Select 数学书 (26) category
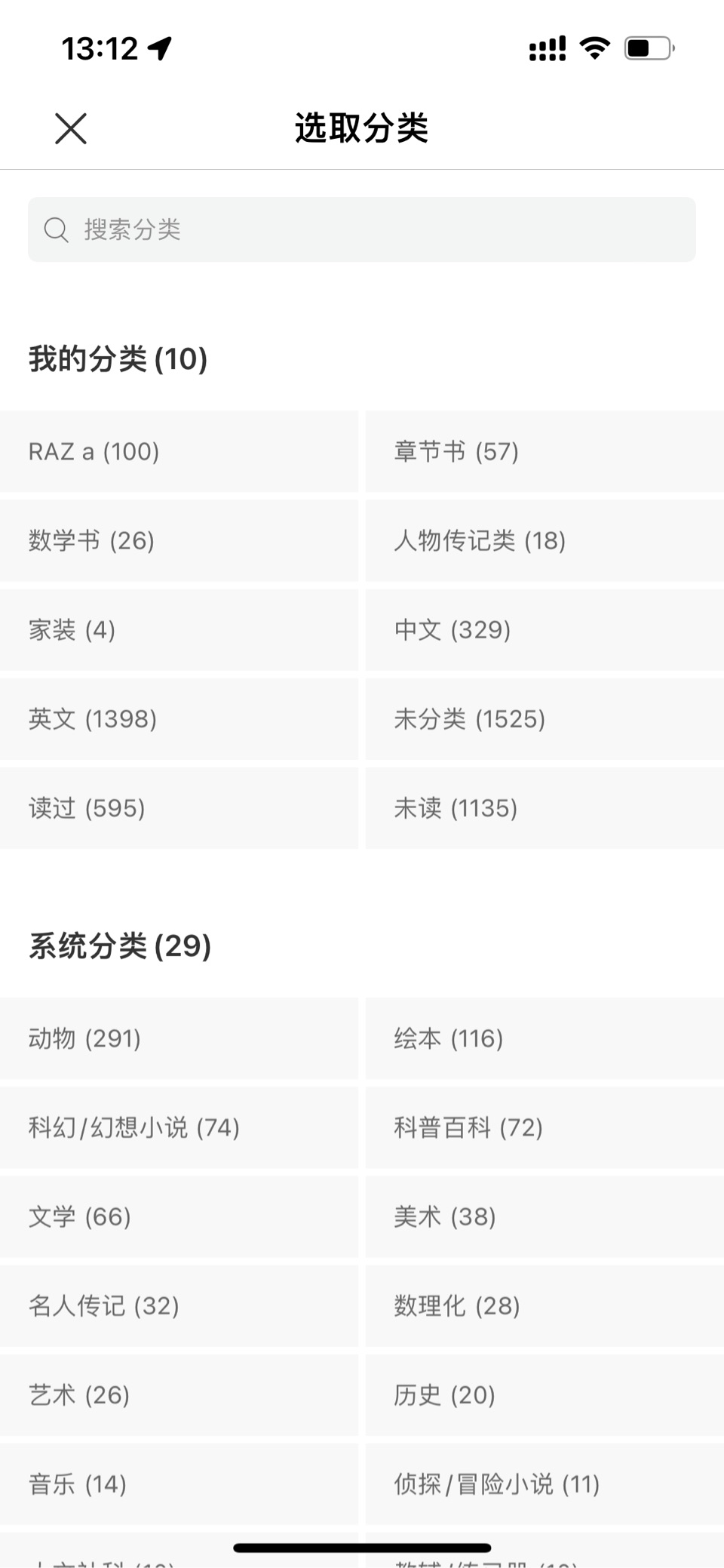Viewport: 724px width, 1568px height. pos(179,540)
